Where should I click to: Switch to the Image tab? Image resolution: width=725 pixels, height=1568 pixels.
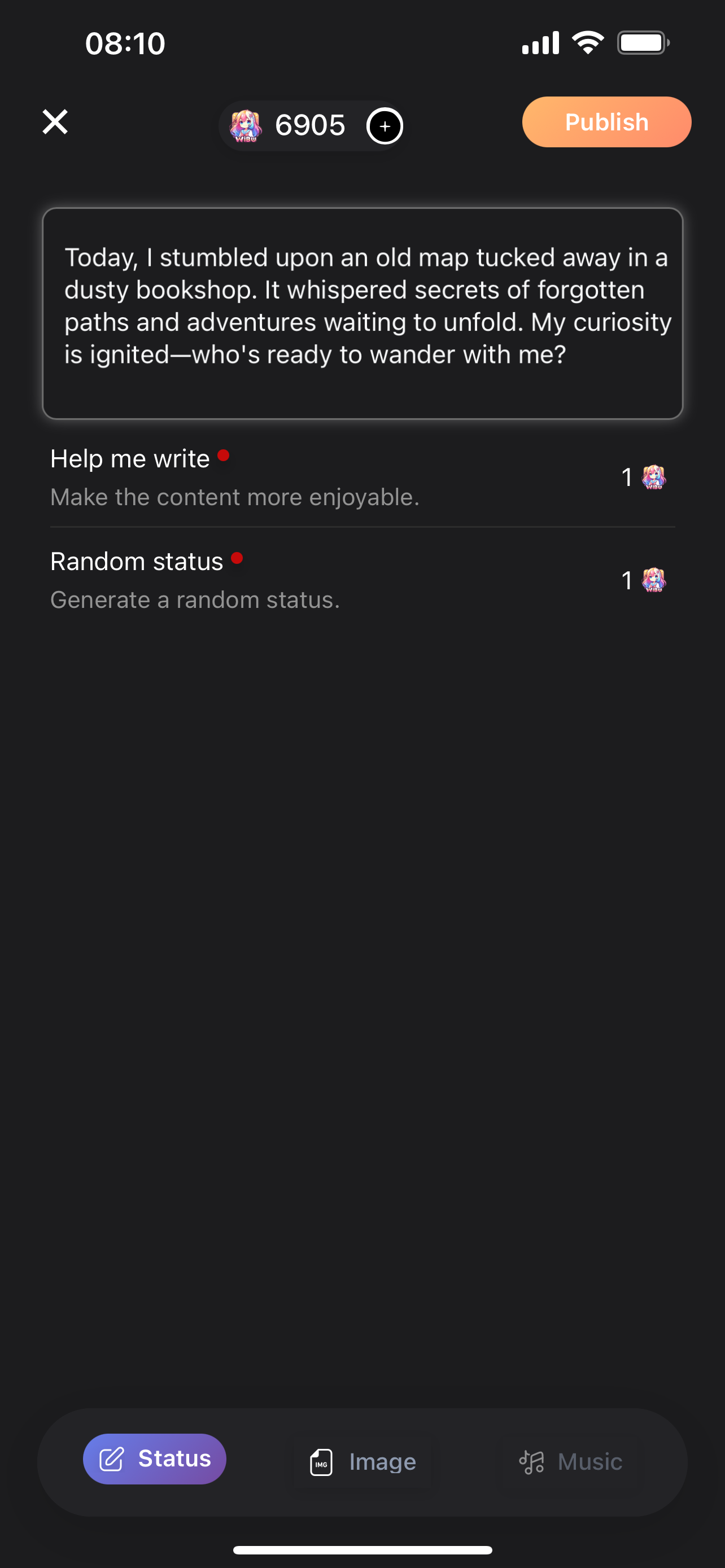pos(363,1461)
